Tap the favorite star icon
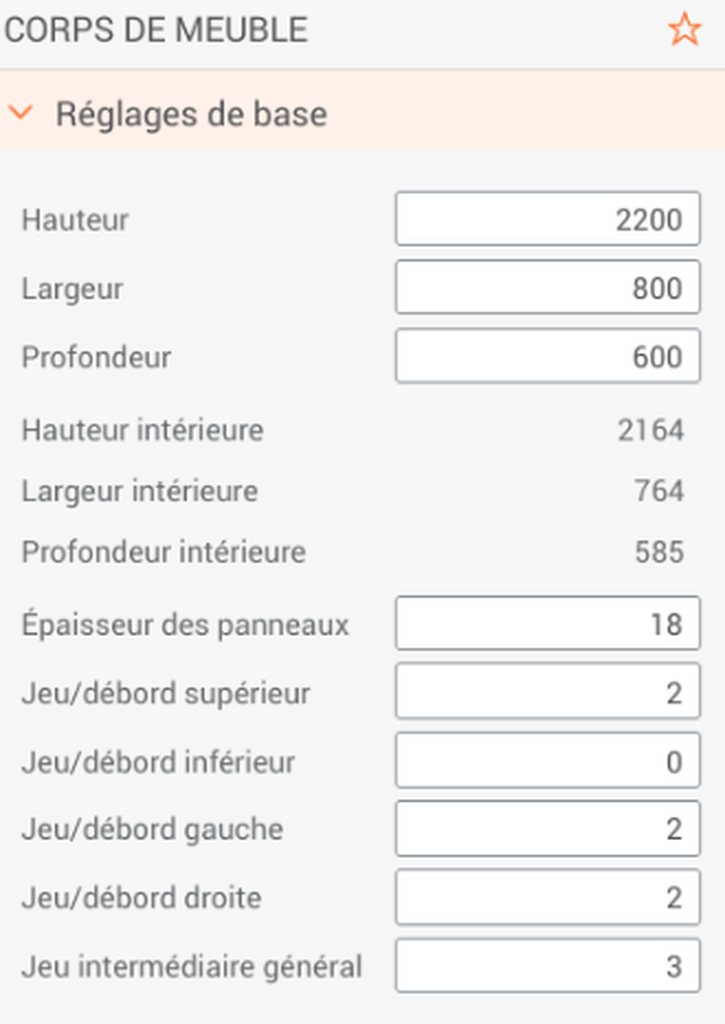This screenshot has width=725, height=1024. tap(684, 30)
